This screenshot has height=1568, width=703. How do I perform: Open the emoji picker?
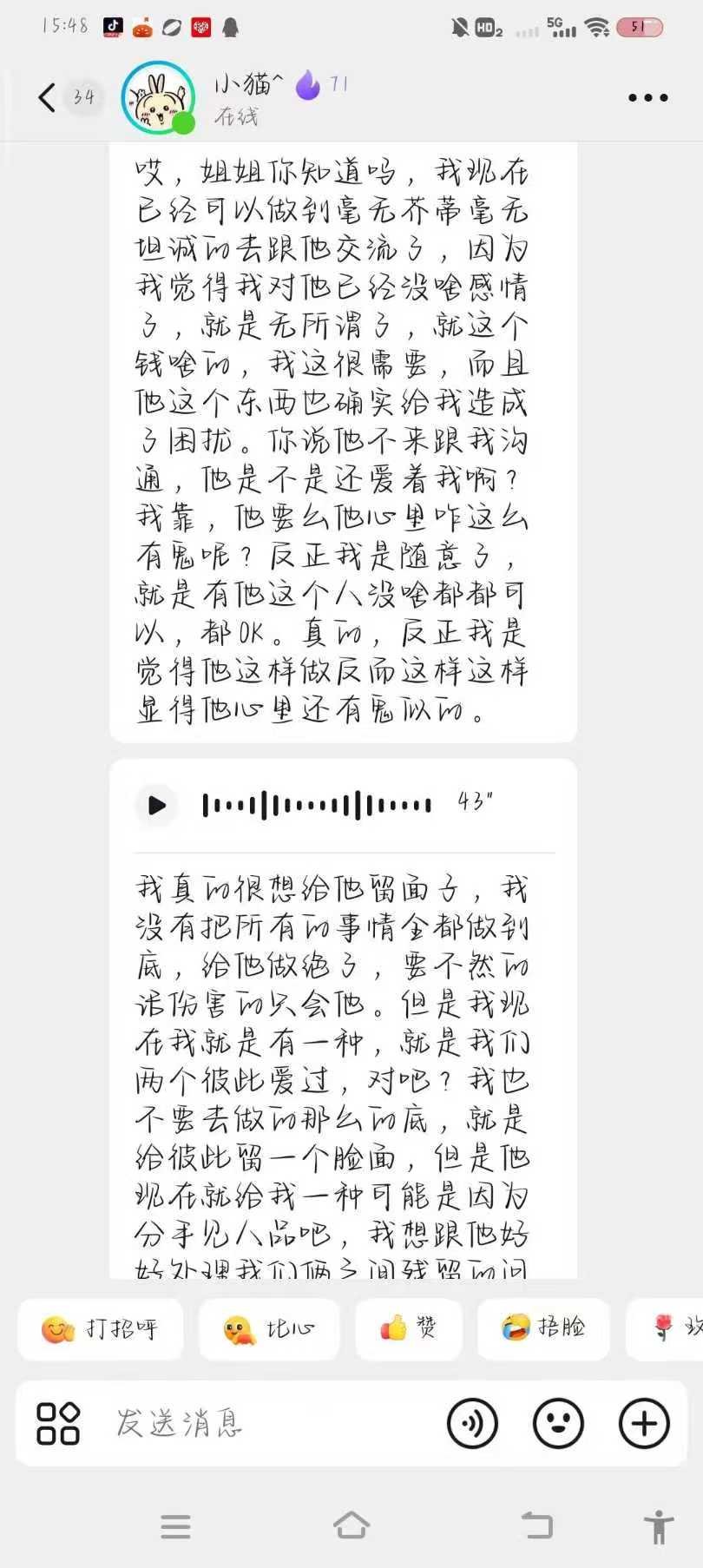tap(558, 1423)
